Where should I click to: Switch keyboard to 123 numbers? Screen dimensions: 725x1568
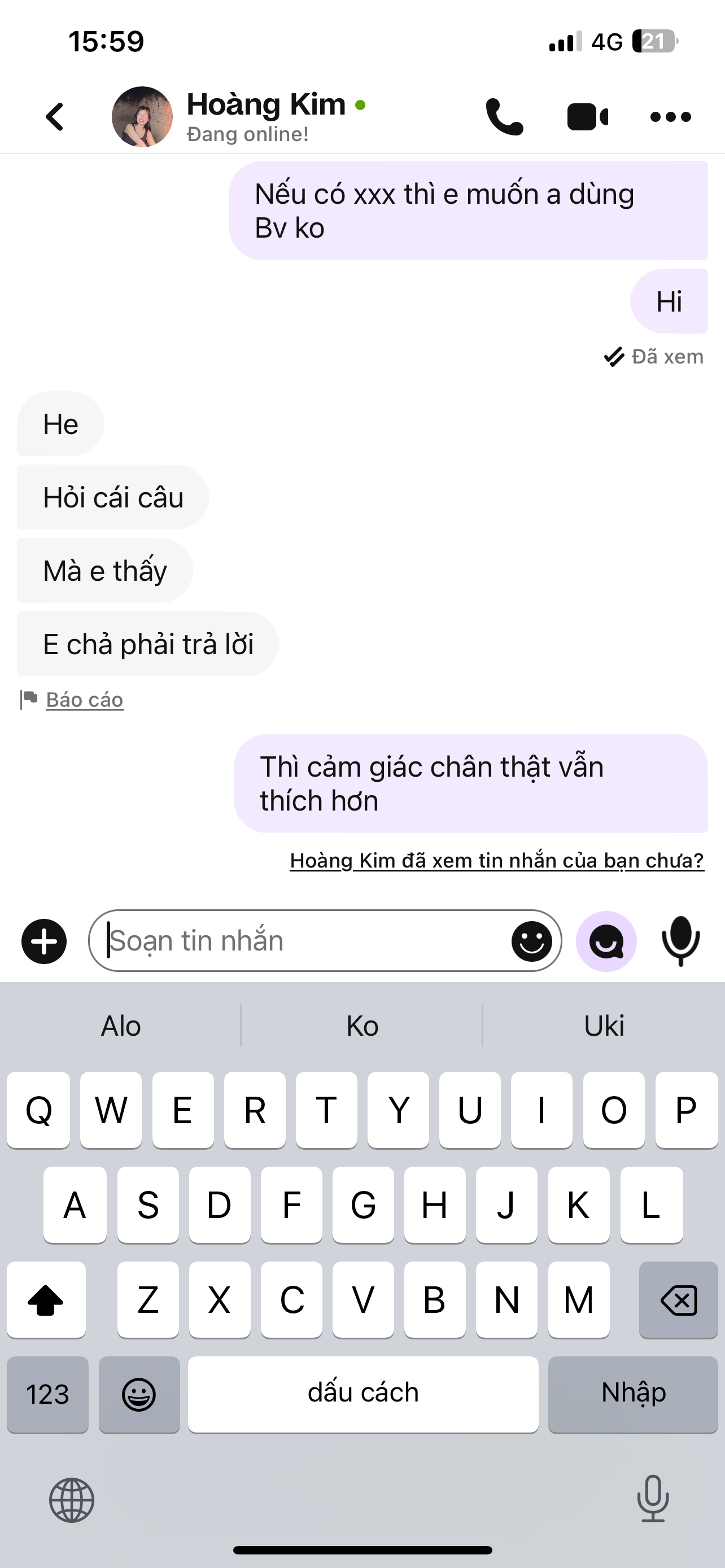[x=47, y=1395]
